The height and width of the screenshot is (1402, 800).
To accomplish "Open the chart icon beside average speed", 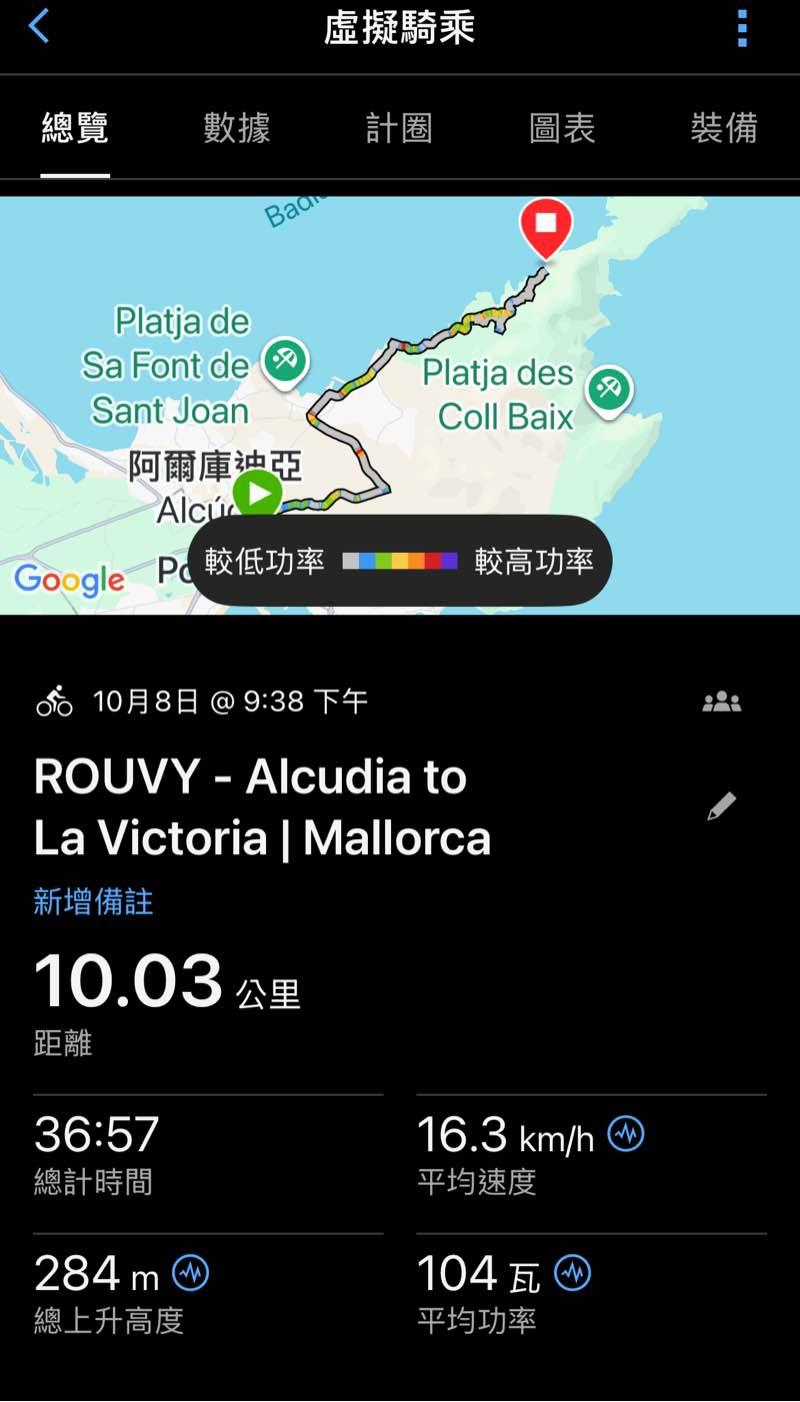I will point(626,1134).
